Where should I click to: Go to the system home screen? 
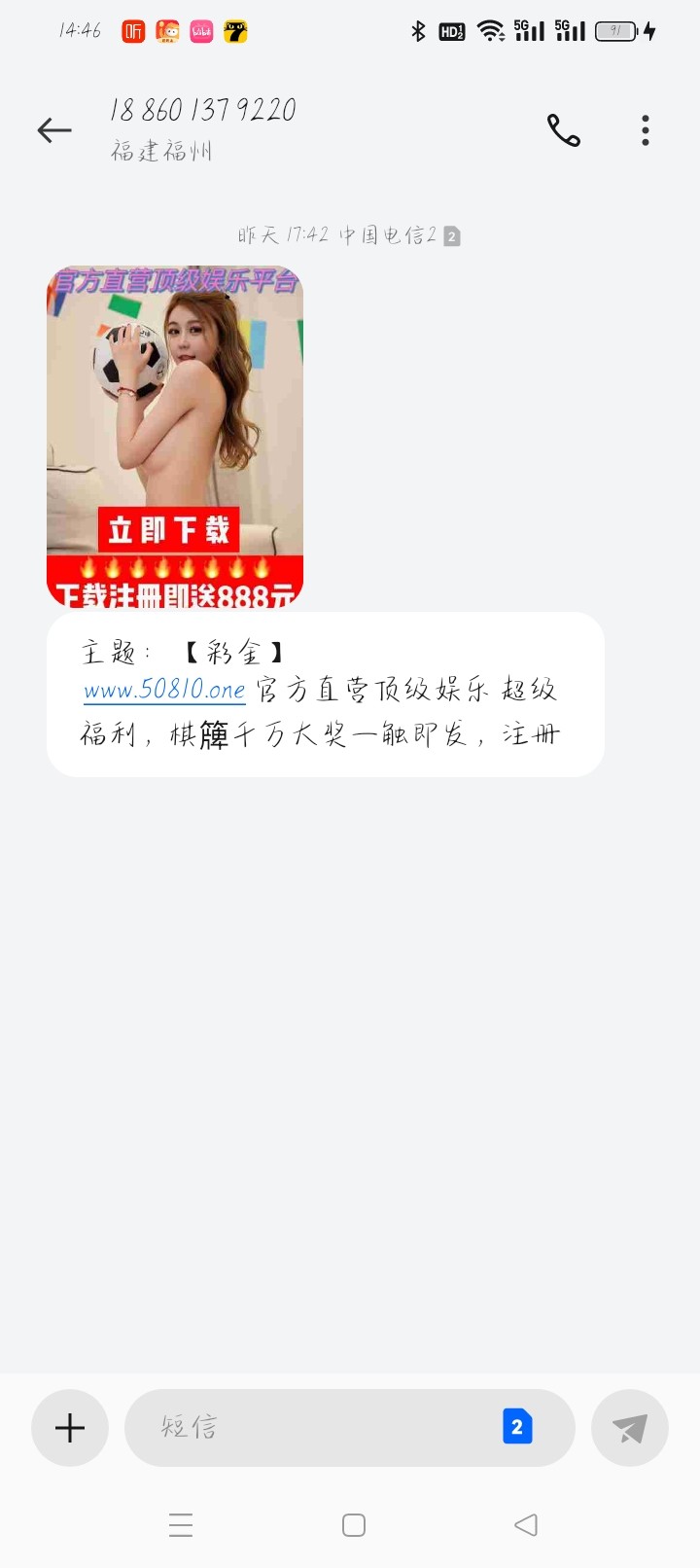[354, 1525]
